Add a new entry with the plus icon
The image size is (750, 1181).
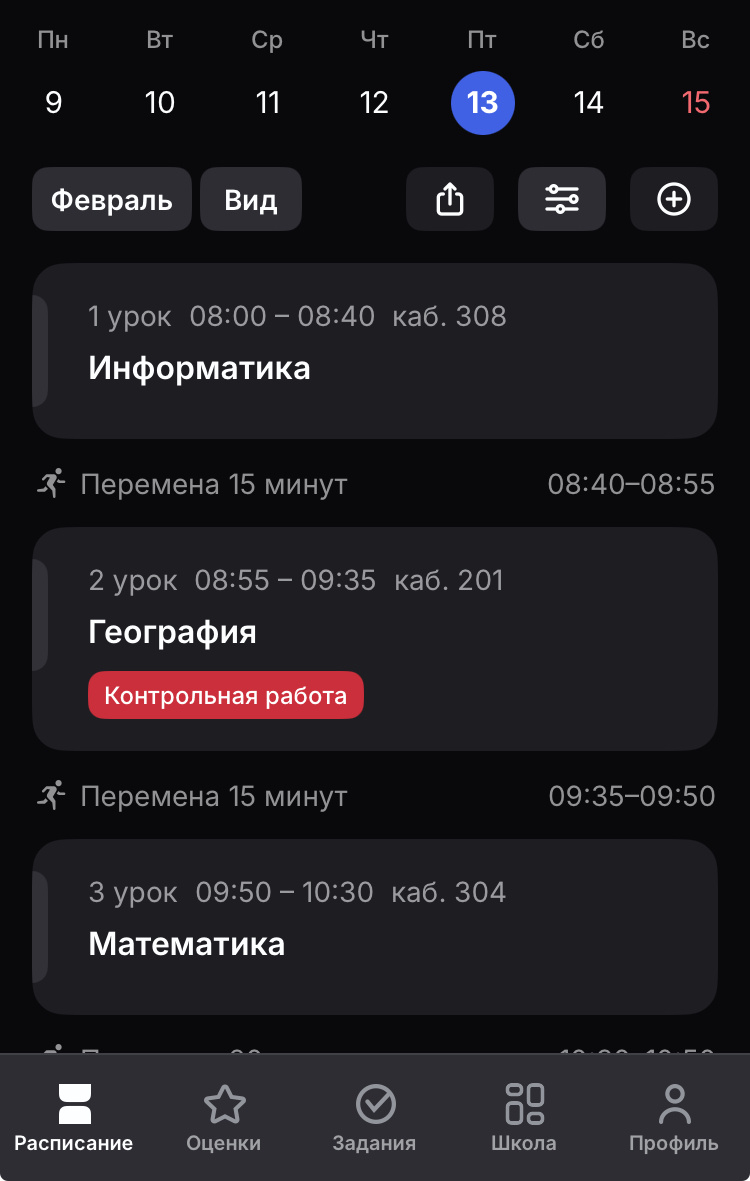(x=674, y=200)
